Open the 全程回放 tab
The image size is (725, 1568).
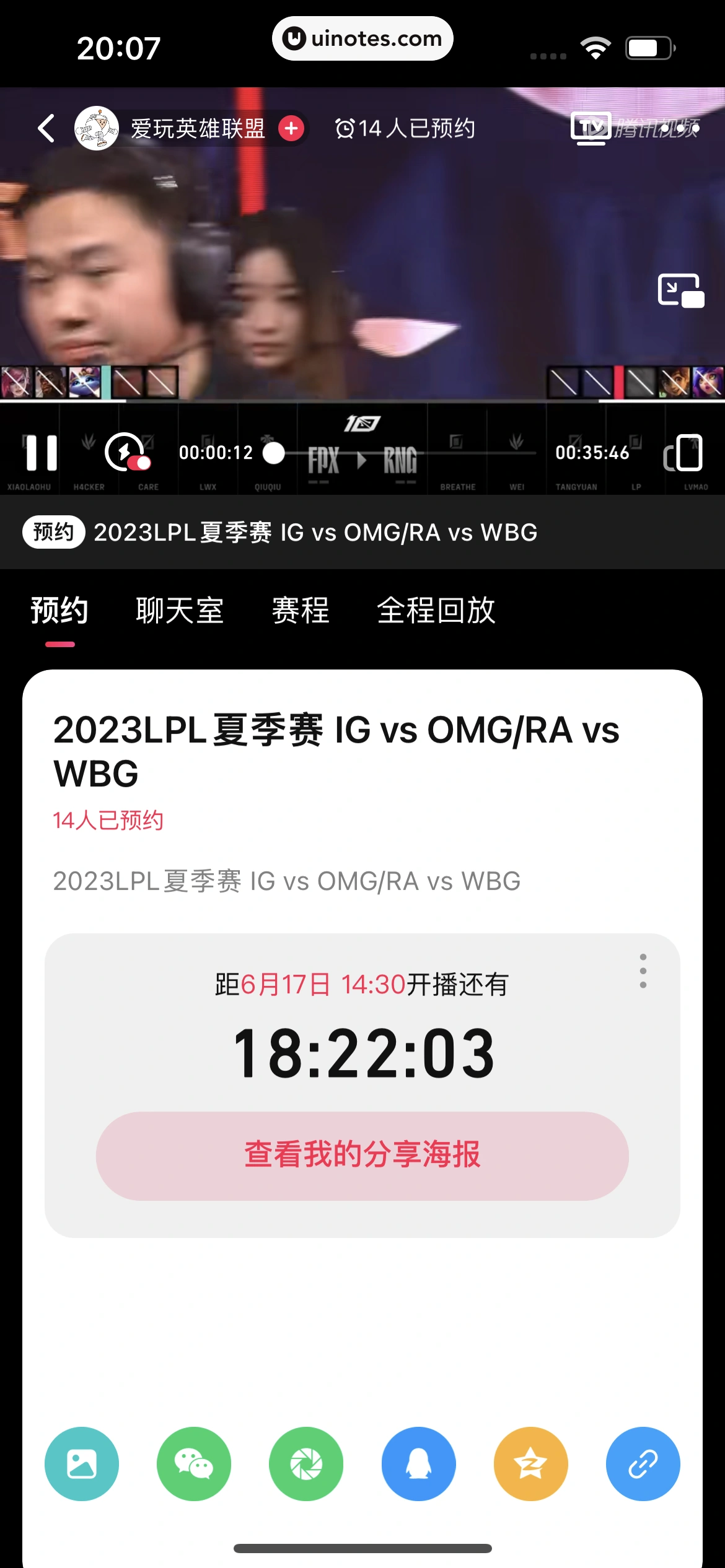(436, 611)
